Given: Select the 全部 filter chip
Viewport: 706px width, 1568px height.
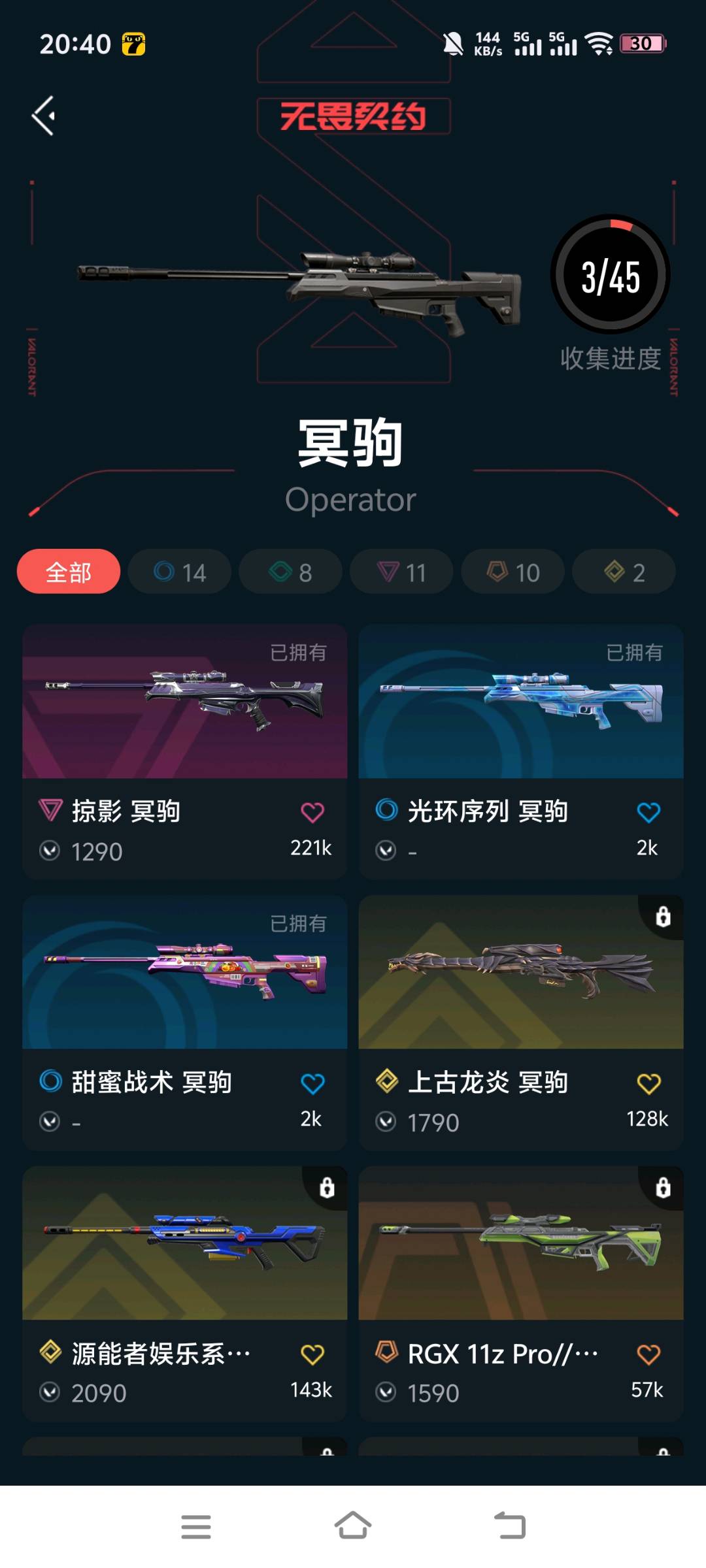Looking at the screenshot, I should click(x=69, y=572).
